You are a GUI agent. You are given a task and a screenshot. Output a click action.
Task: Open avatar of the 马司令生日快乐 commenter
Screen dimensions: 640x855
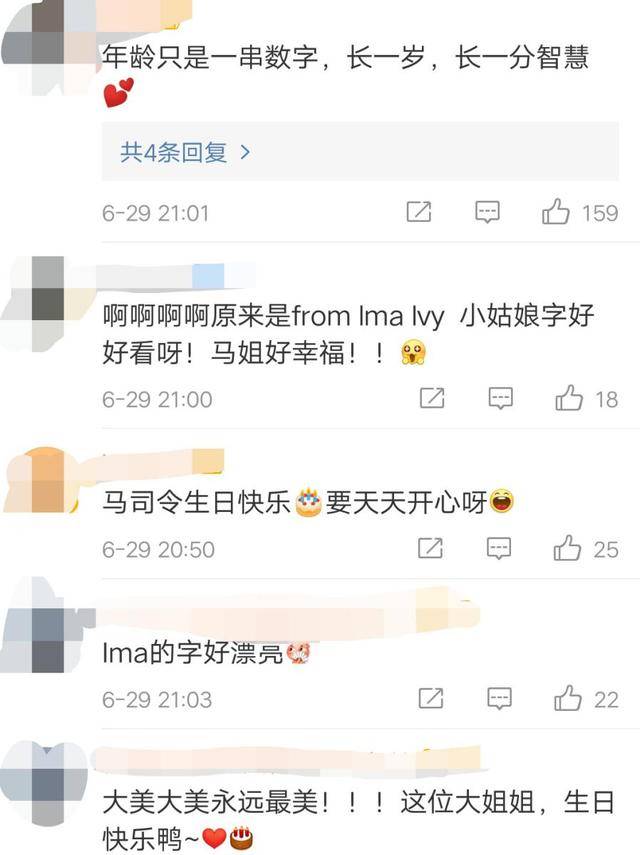38,480
